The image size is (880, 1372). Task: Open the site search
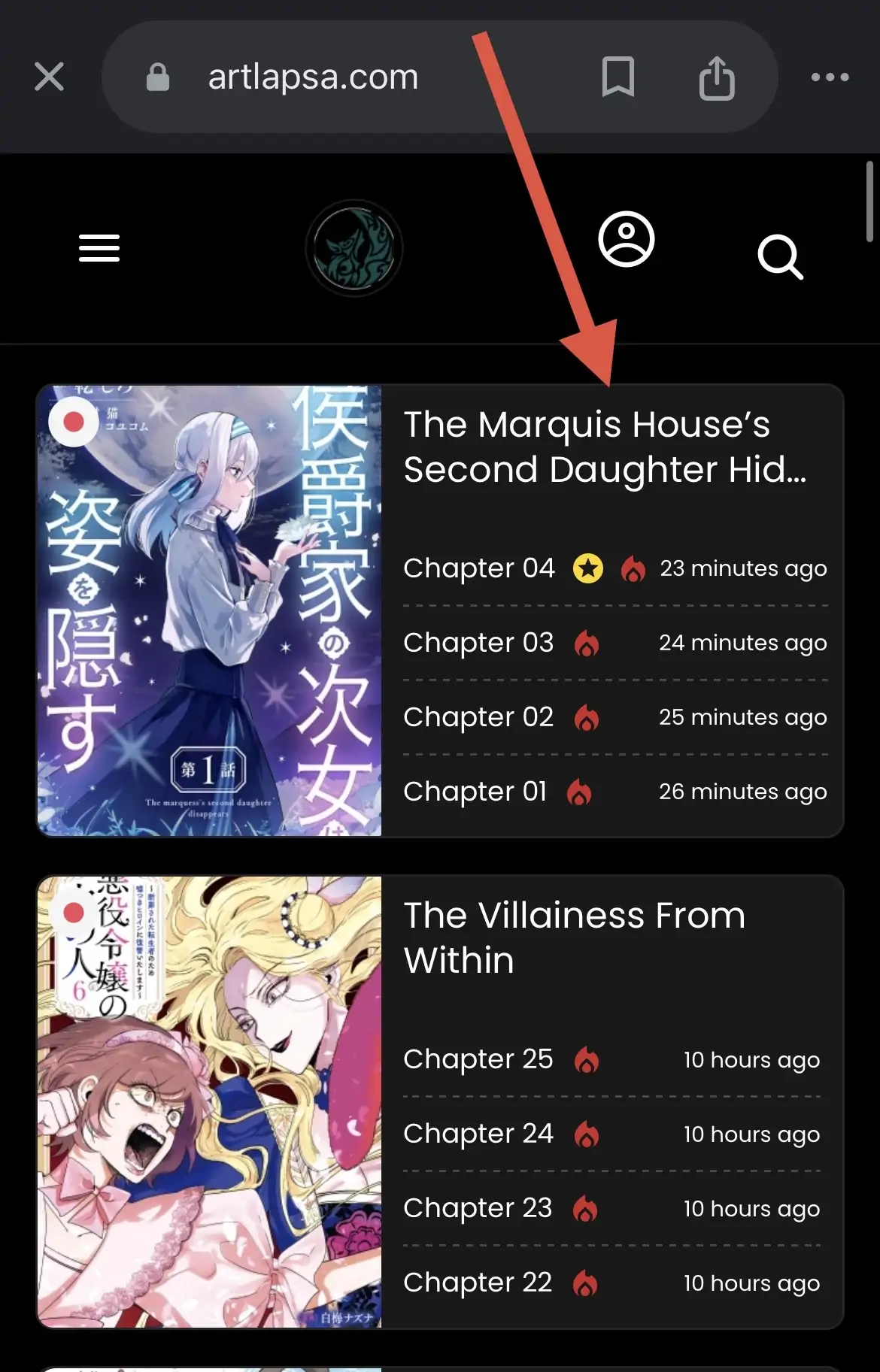(780, 257)
